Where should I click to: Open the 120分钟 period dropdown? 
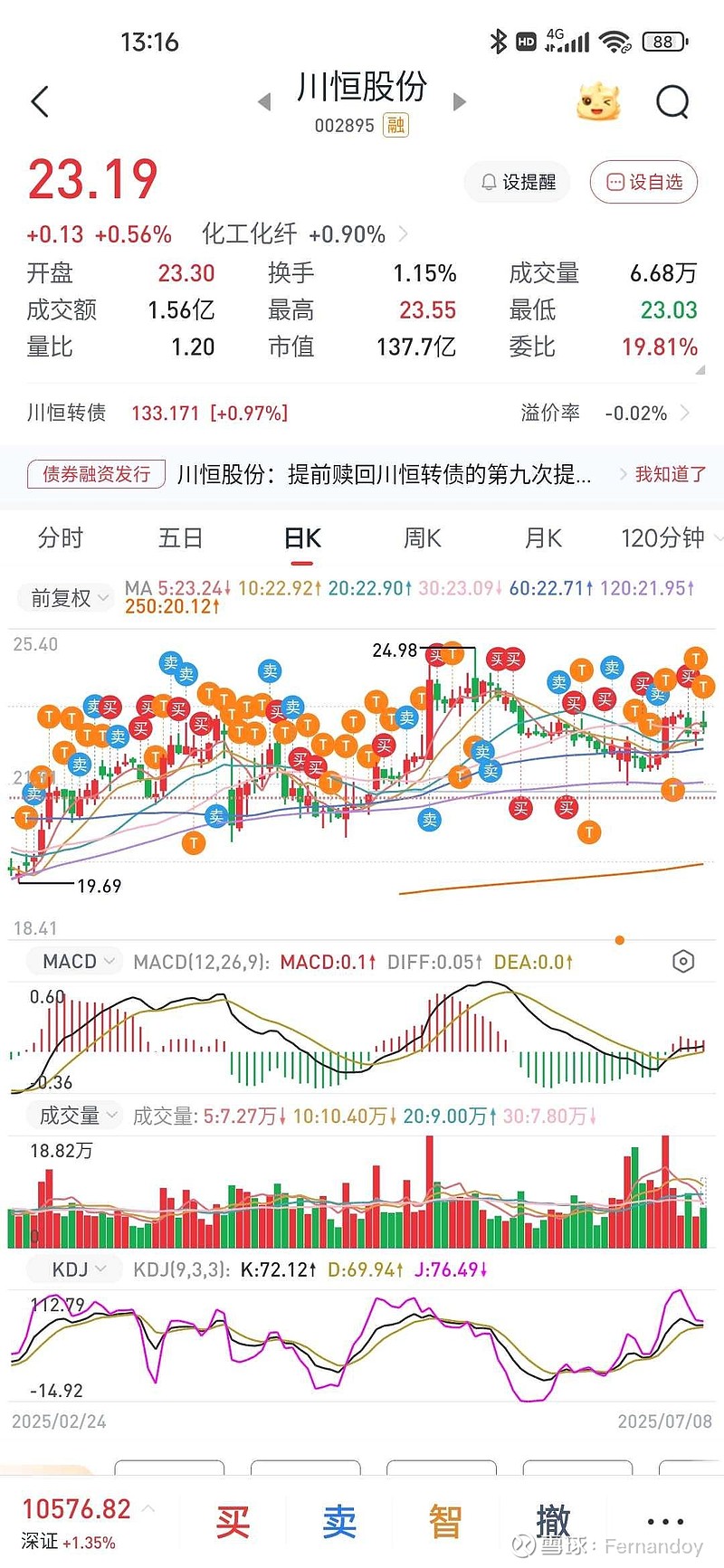pyautogui.click(x=668, y=538)
